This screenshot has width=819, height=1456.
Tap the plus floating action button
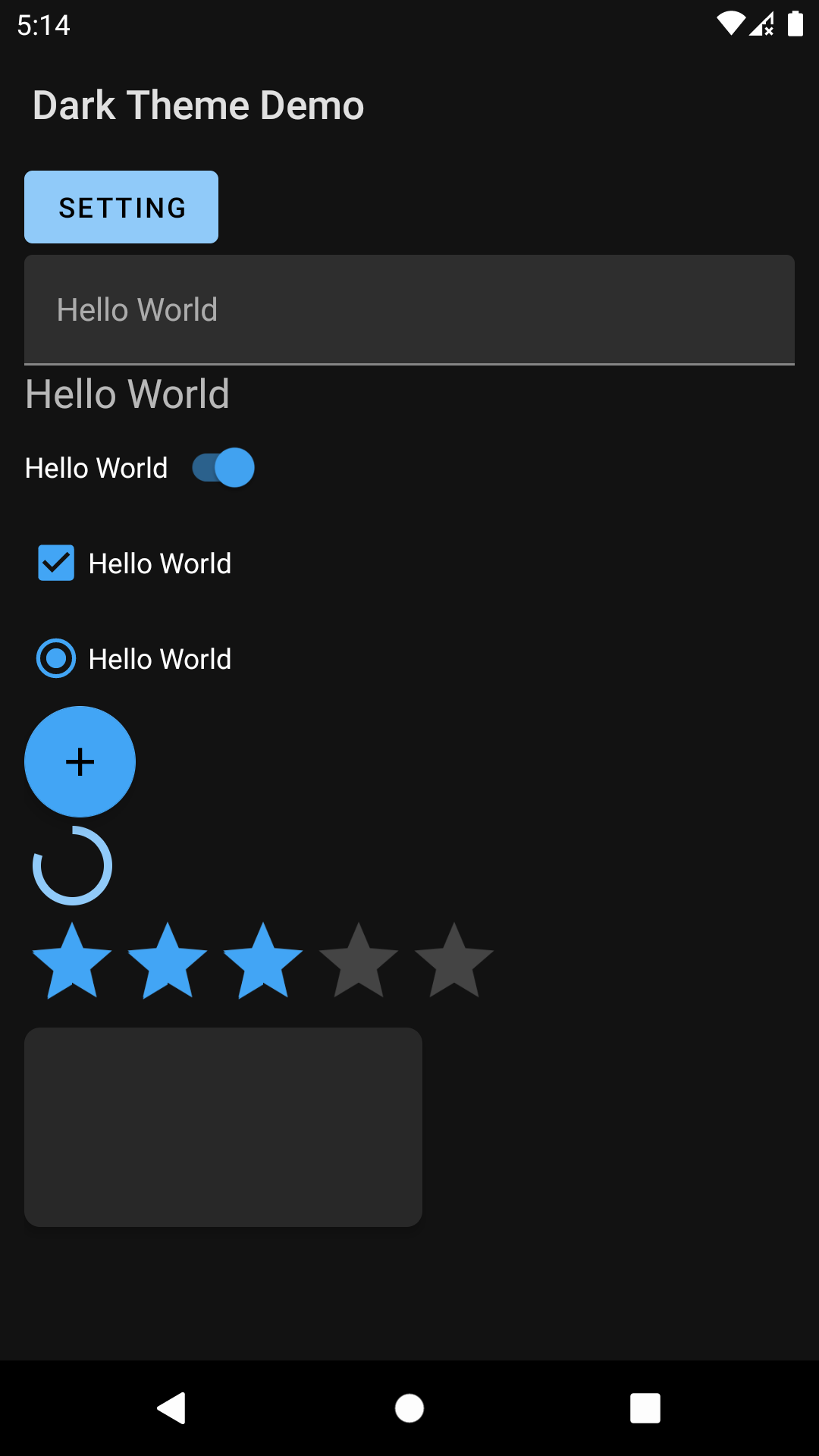pyautogui.click(x=80, y=761)
